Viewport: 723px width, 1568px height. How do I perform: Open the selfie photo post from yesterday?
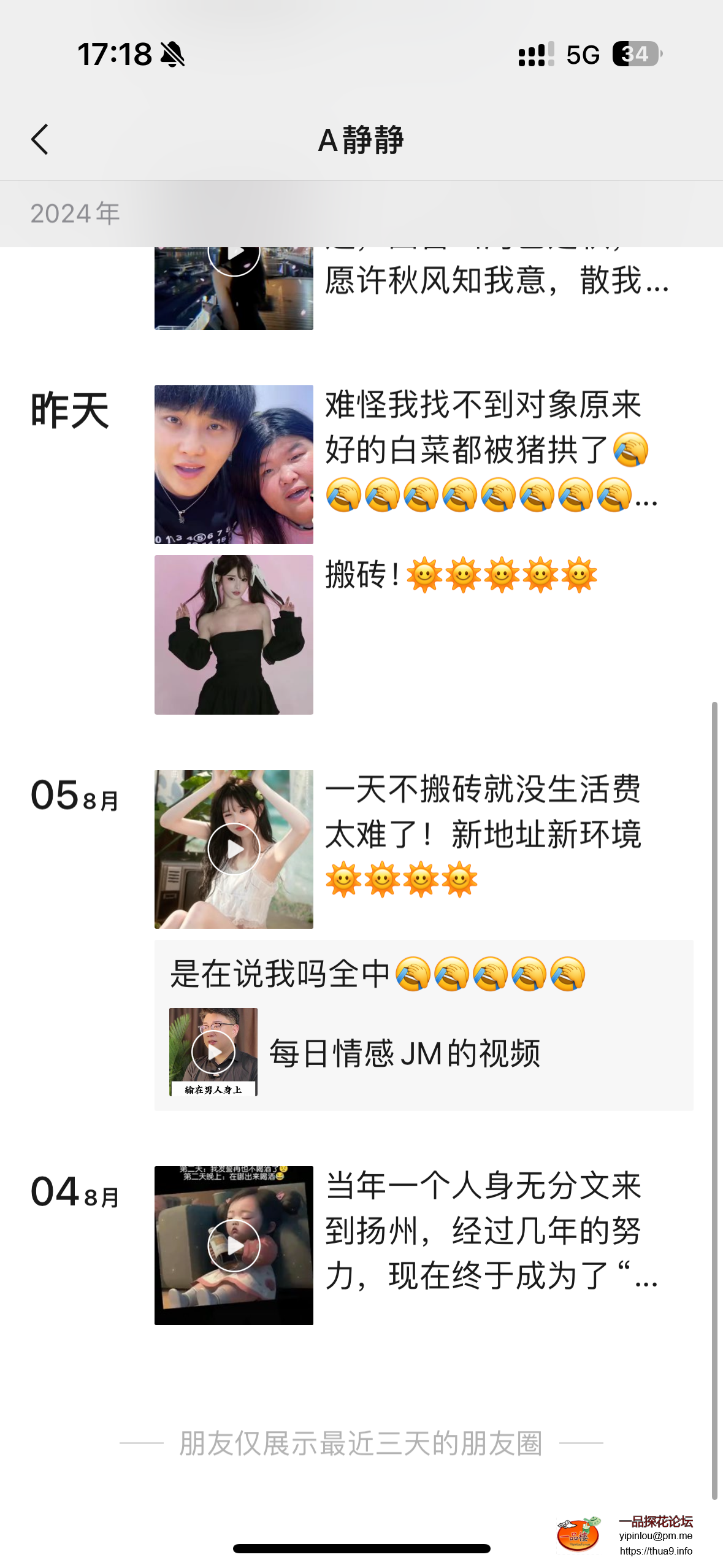[x=234, y=464]
